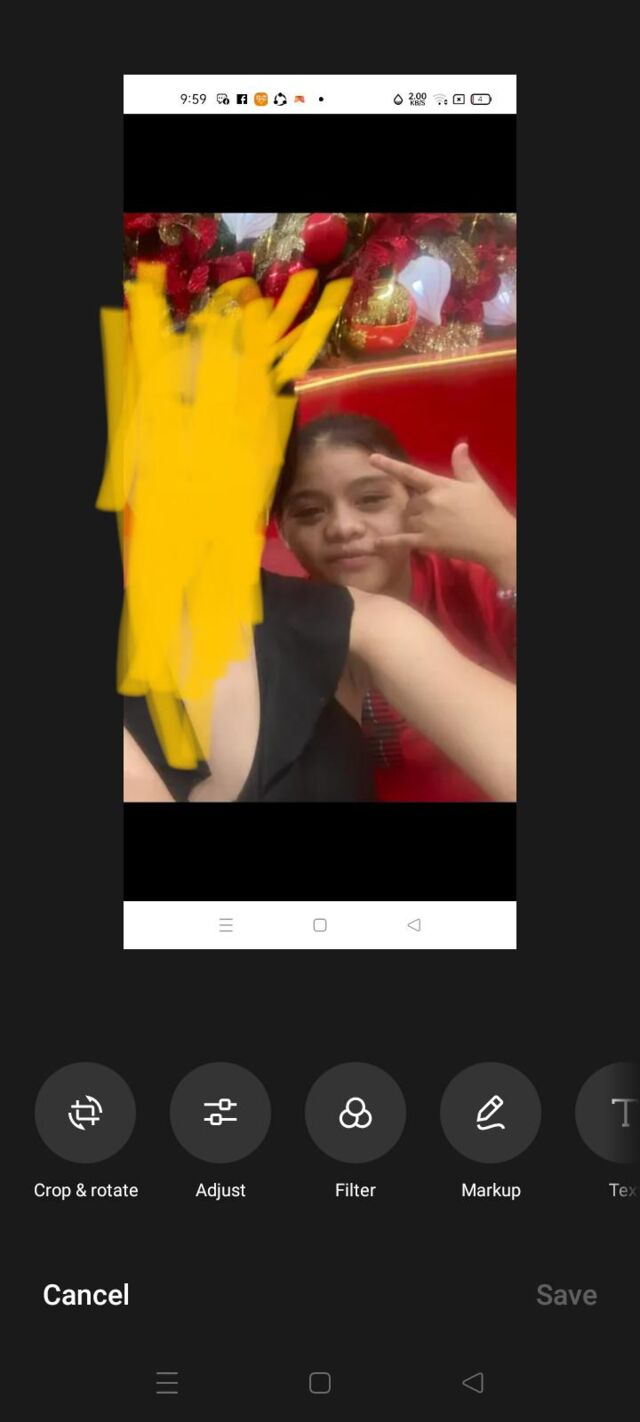This screenshot has height=1422, width=640.
Task: Save the edited photo
Action: click(566, 1294)
